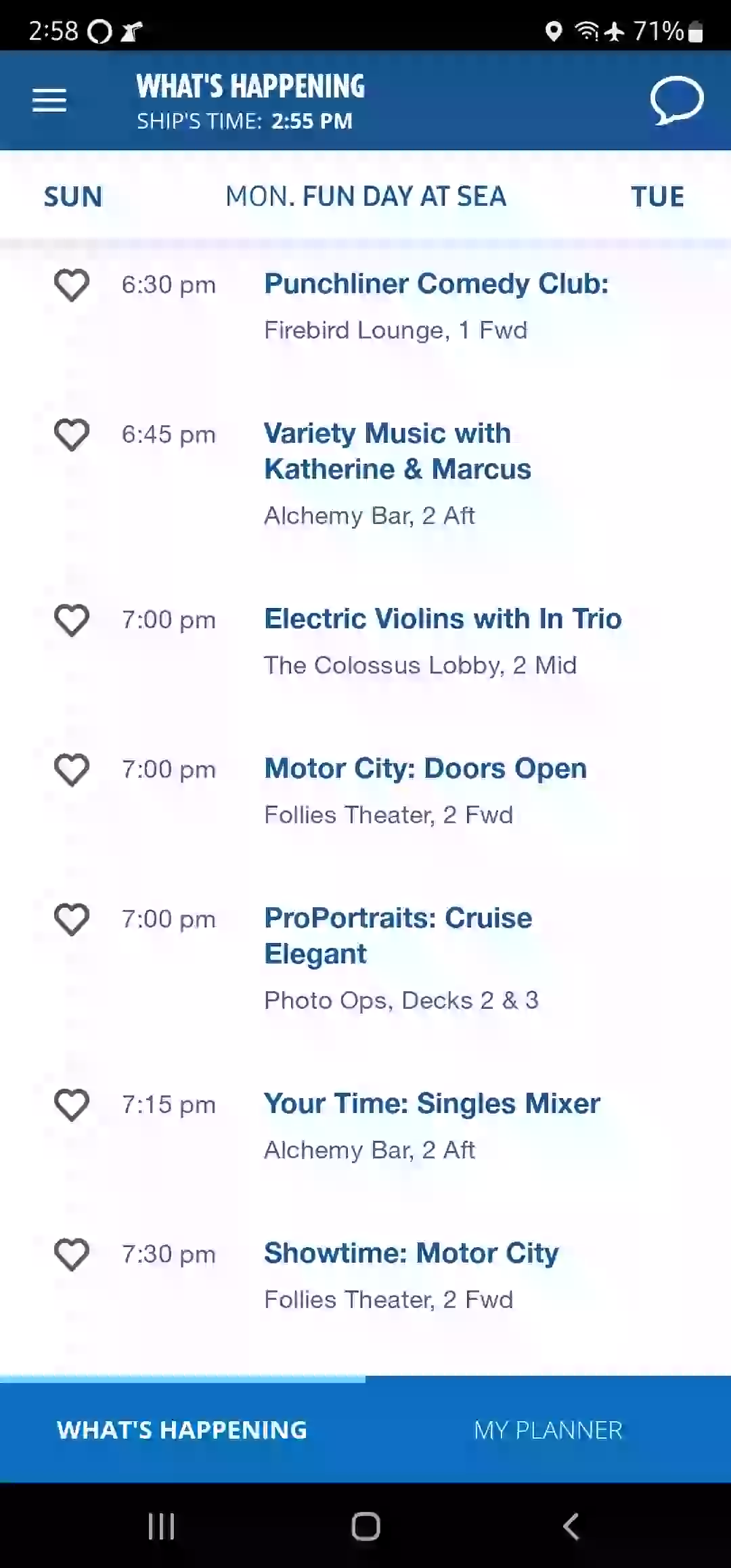Favorite Showtime: Motor City event
This screenshot has height=1568, width=731.
[72, 1255]
